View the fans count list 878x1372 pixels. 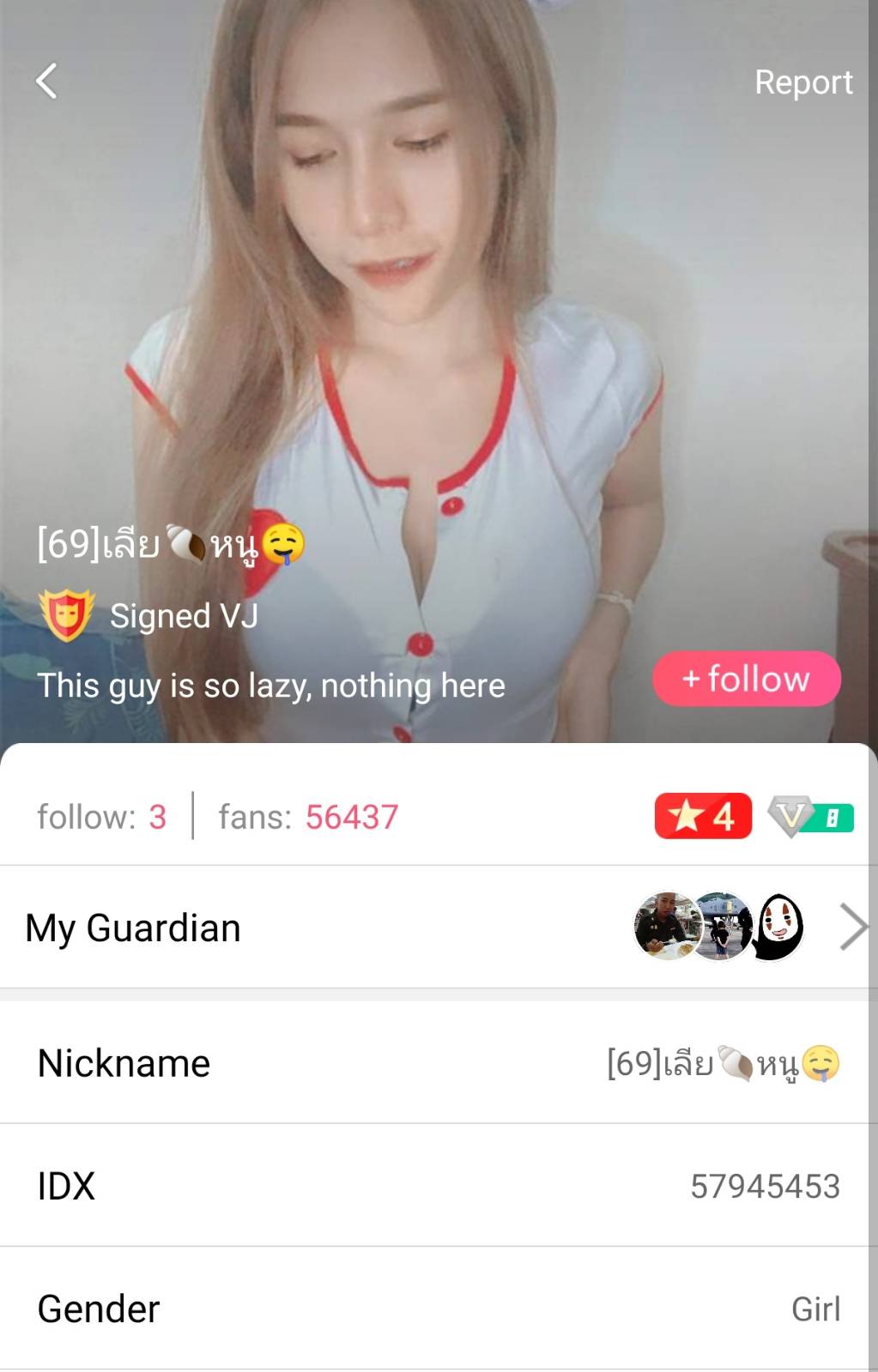[308, 817]
